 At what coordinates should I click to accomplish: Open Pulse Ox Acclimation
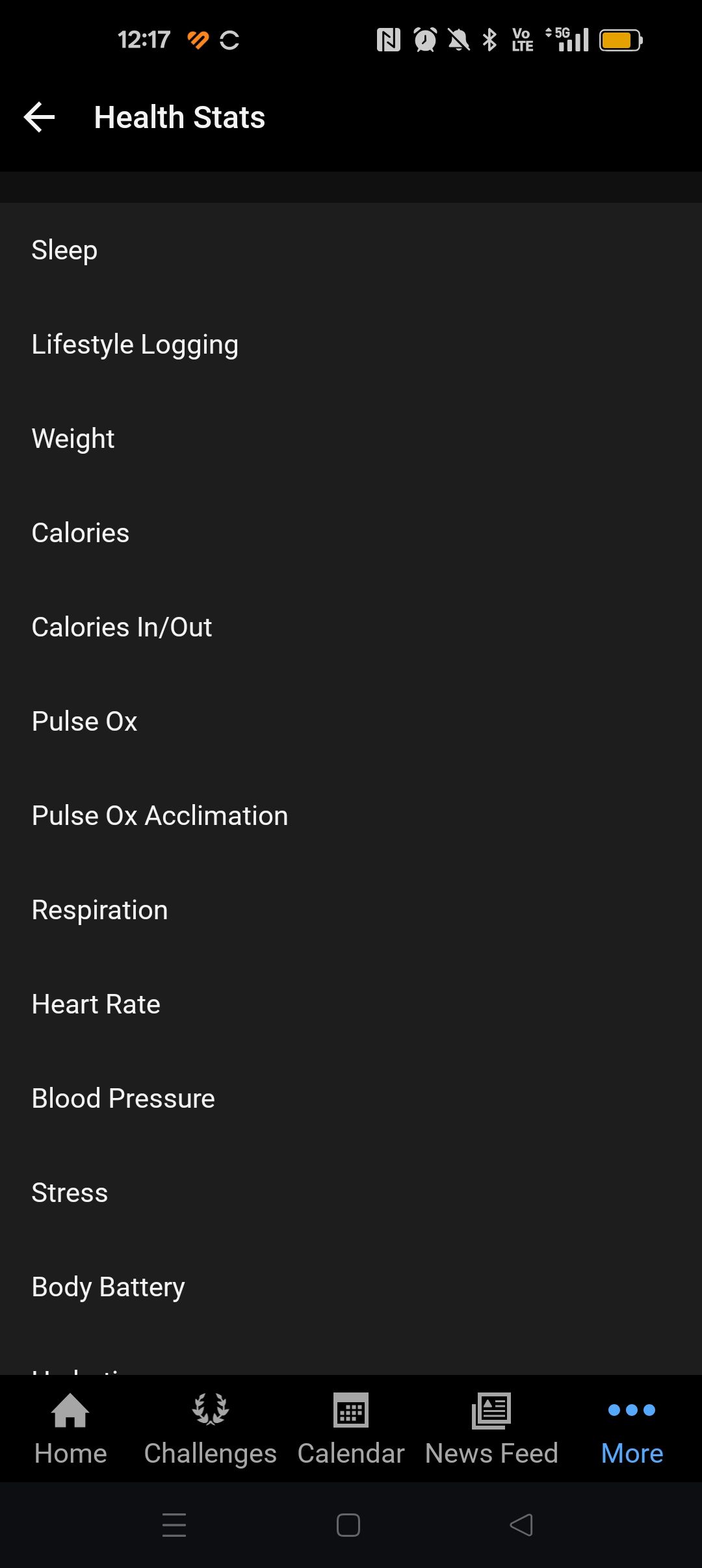[x=160, y=816]
